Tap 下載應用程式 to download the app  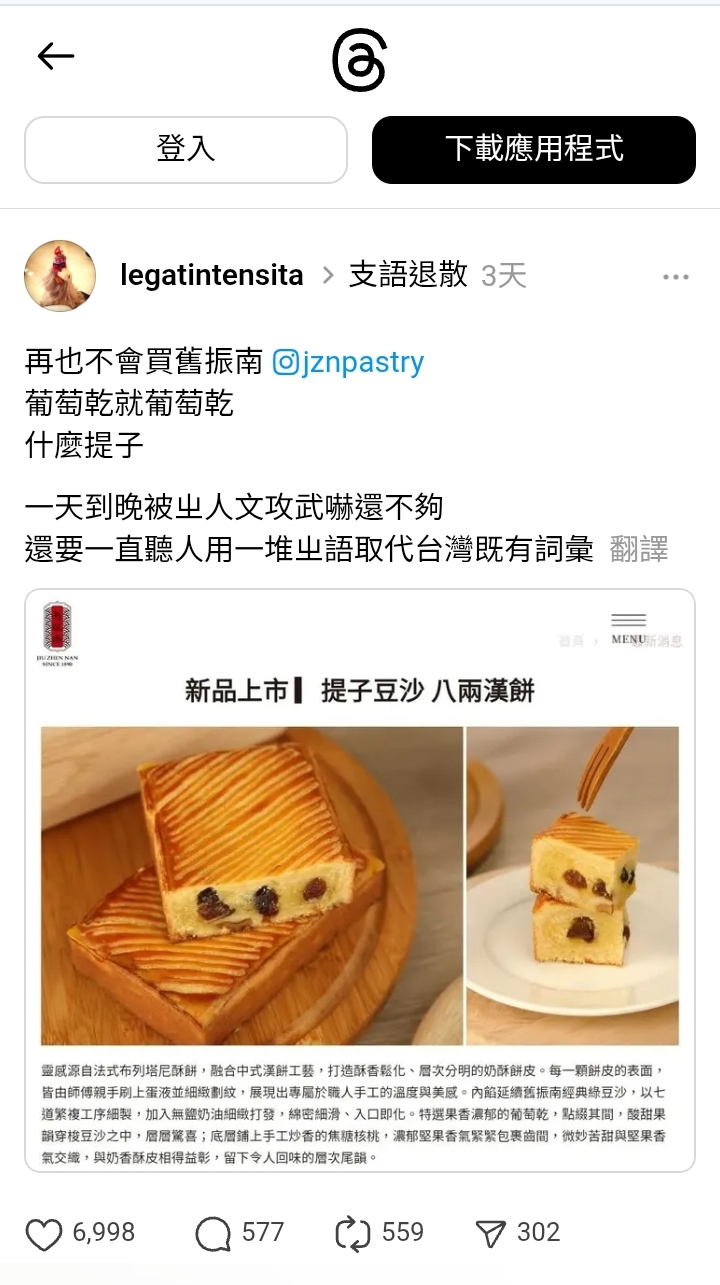534,150
